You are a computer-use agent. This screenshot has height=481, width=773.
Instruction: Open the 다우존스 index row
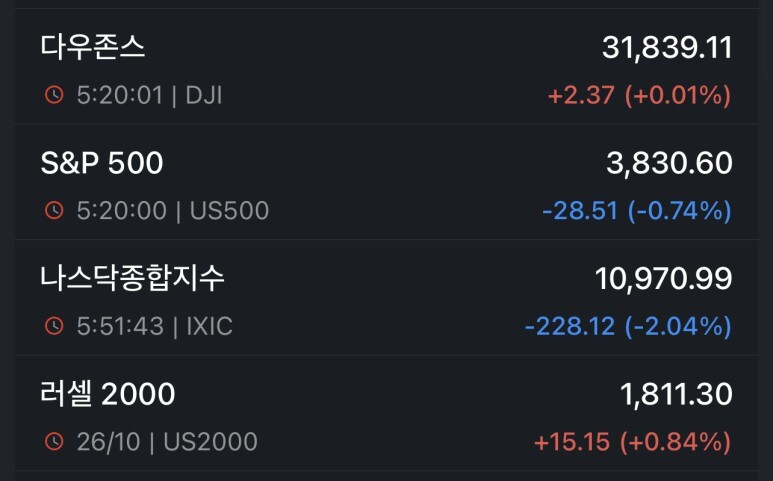click(386, 67)
